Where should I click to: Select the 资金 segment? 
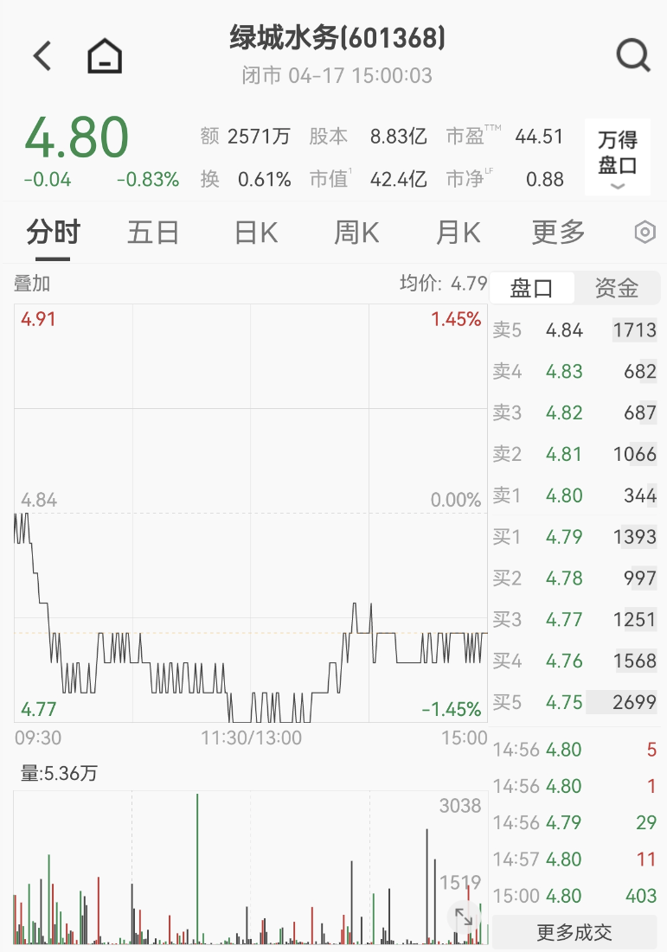click(617, 288)
